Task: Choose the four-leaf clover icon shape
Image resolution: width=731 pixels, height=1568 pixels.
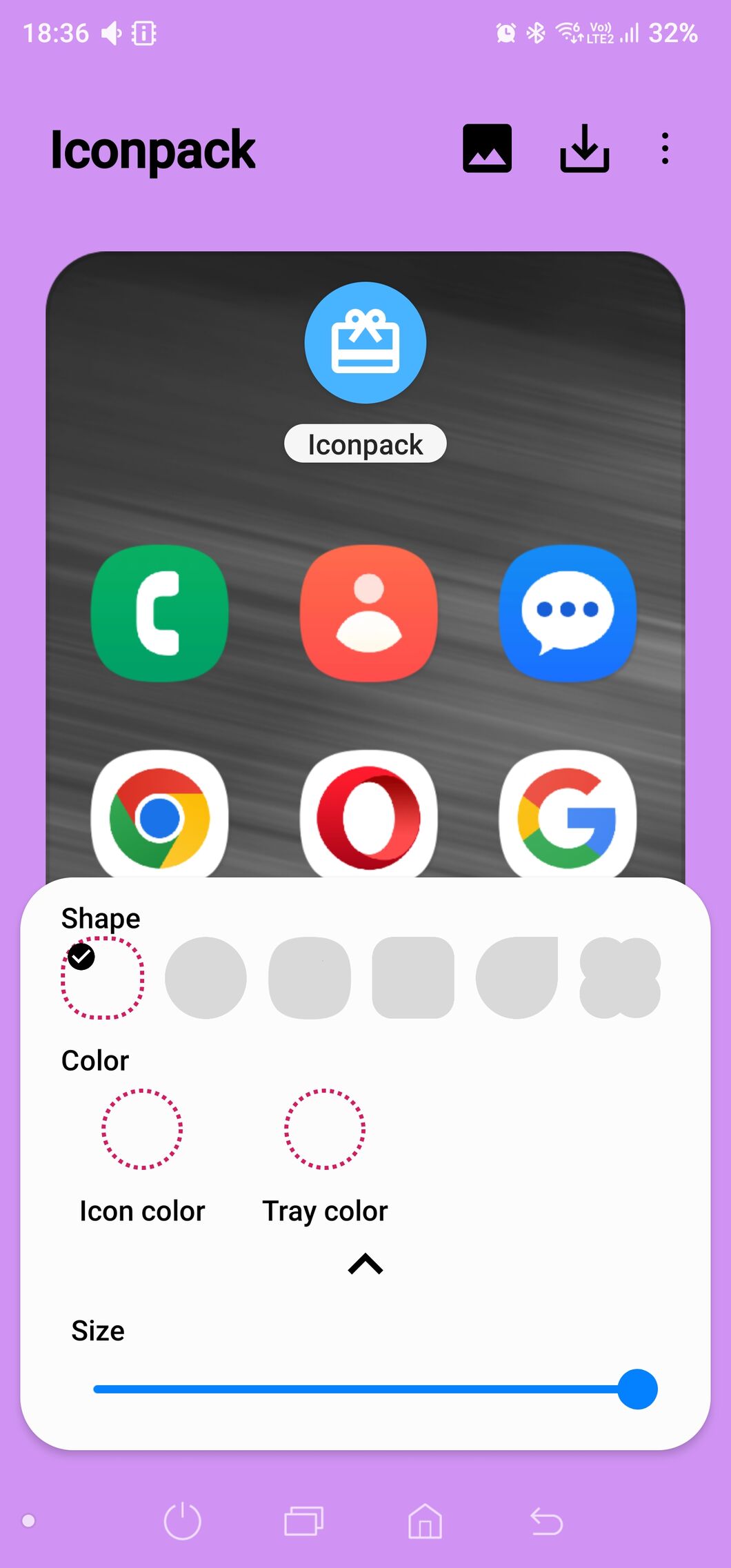Action: (620, 977)
